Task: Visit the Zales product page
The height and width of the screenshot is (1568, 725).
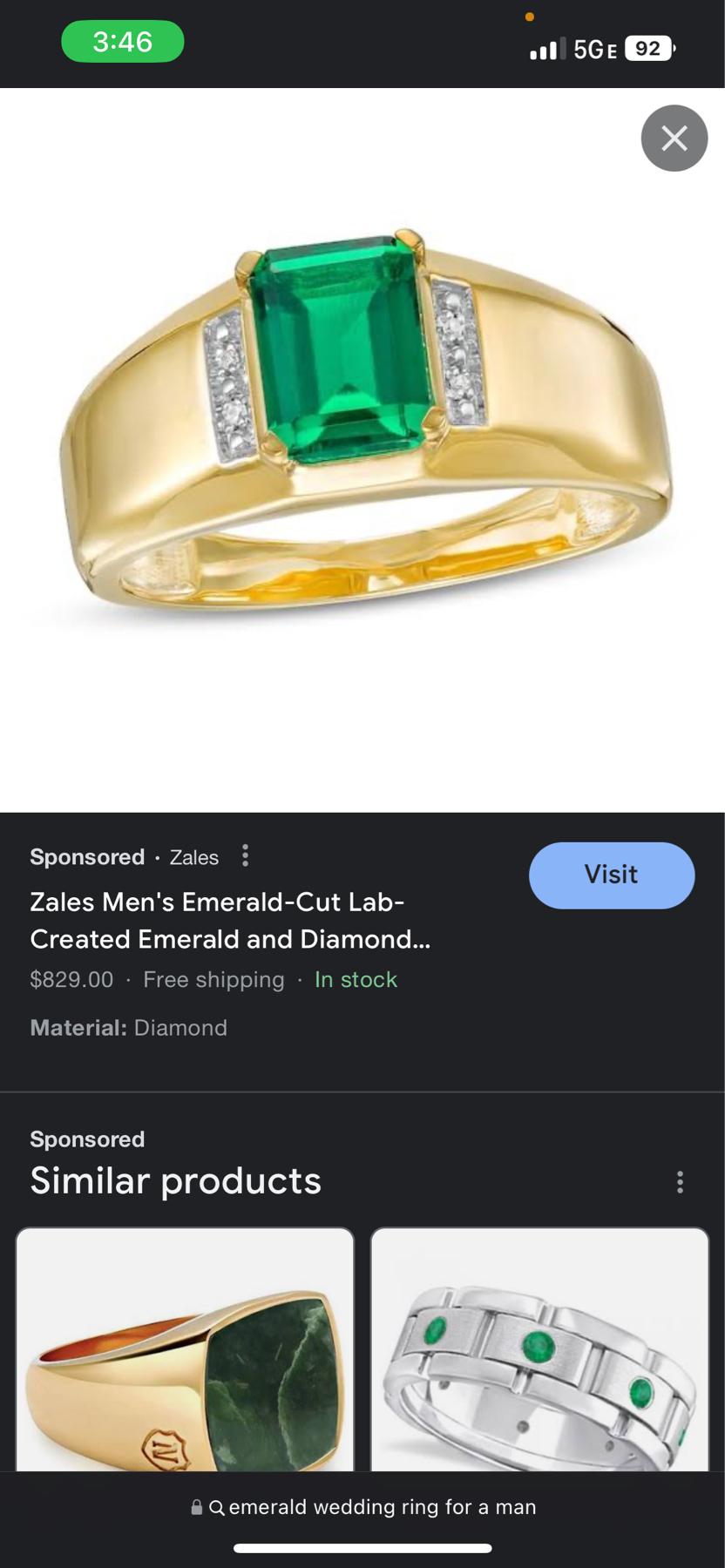Action: point(611,875)
